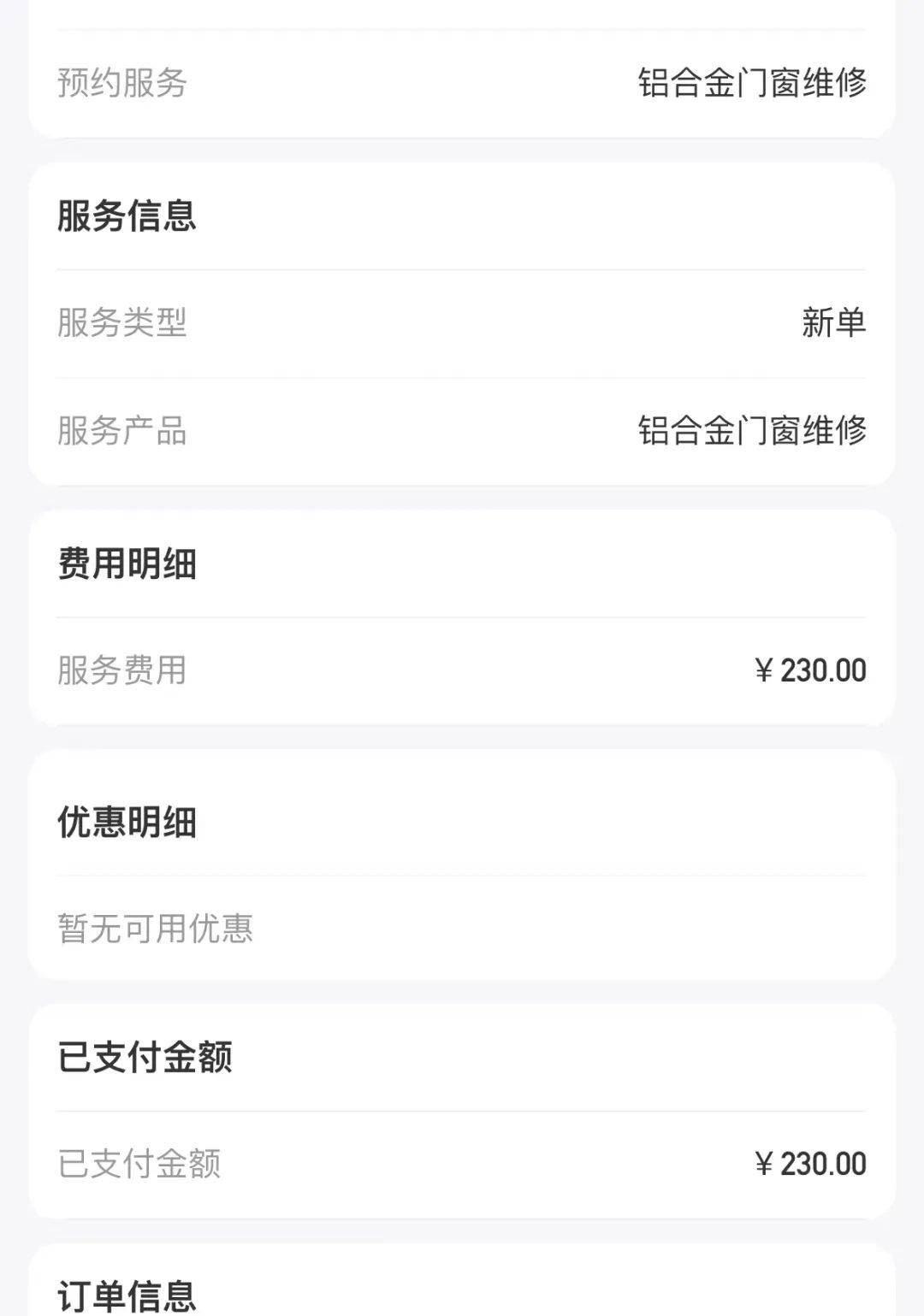Tap the 费用明细 card
Screen dimensions: 924x1316
tap(462, 616)
